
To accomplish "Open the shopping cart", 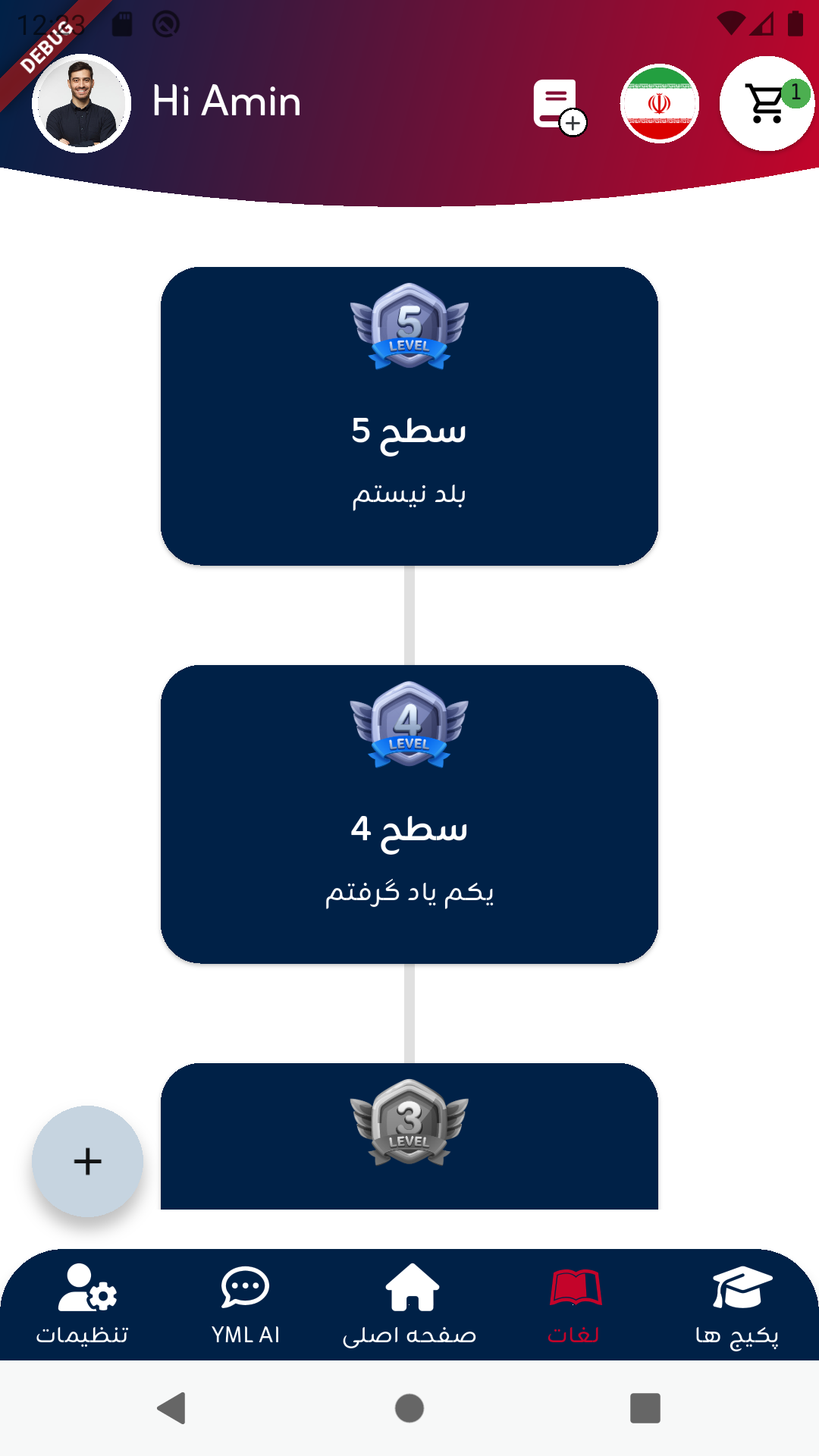I will (x=767, y=103).
